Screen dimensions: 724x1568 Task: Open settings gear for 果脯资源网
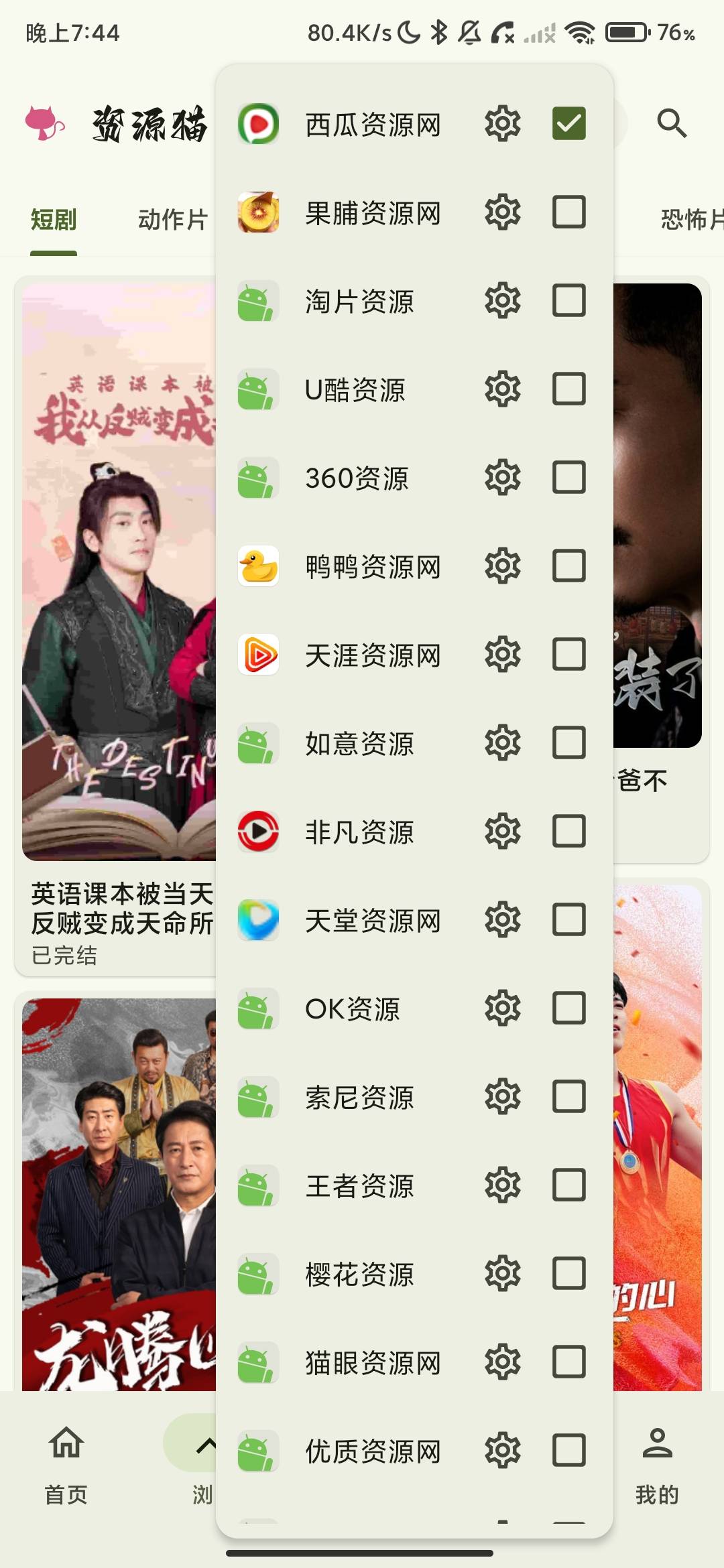click(503, 212)
